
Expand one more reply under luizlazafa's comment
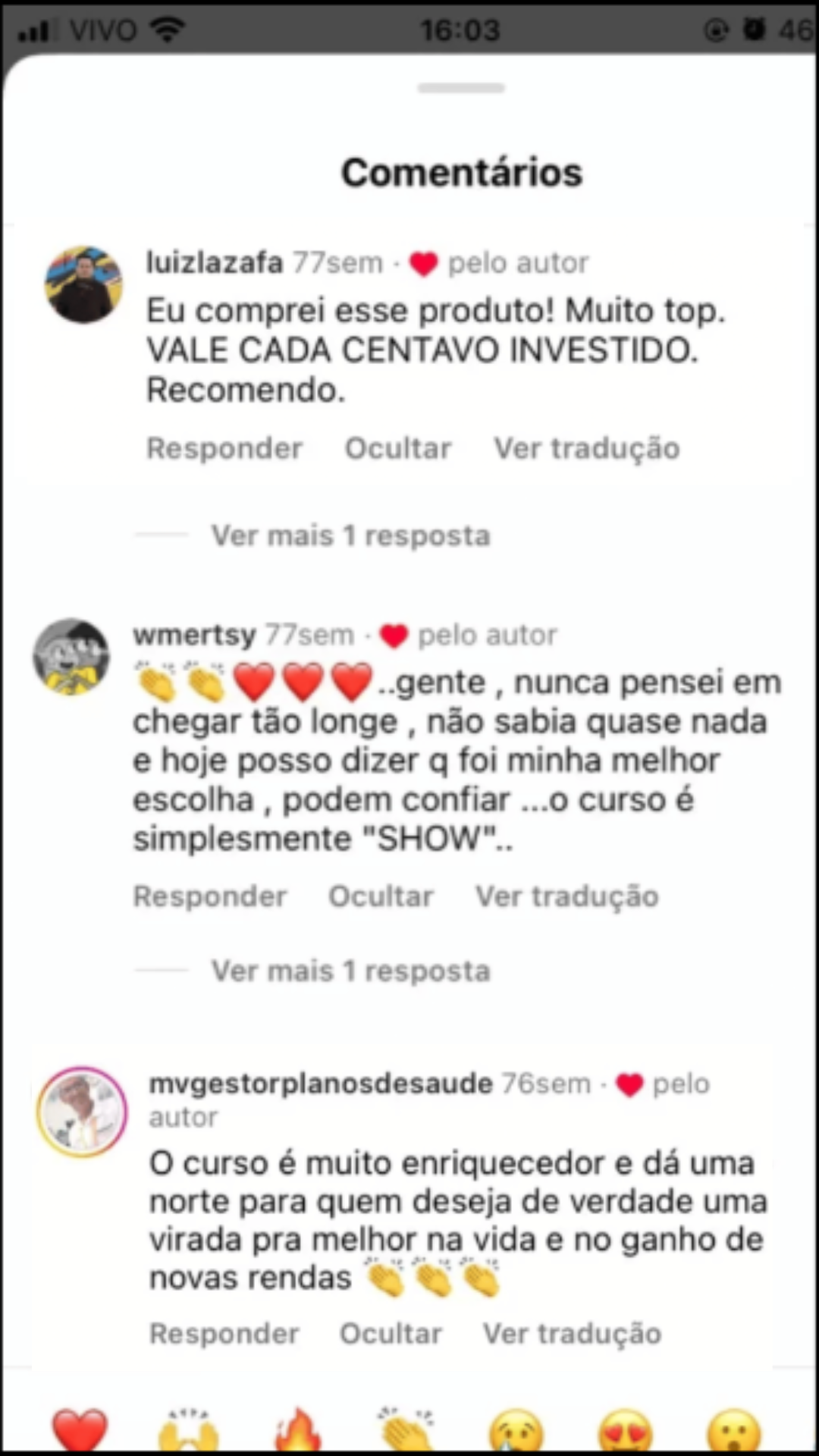click(350, 536)
